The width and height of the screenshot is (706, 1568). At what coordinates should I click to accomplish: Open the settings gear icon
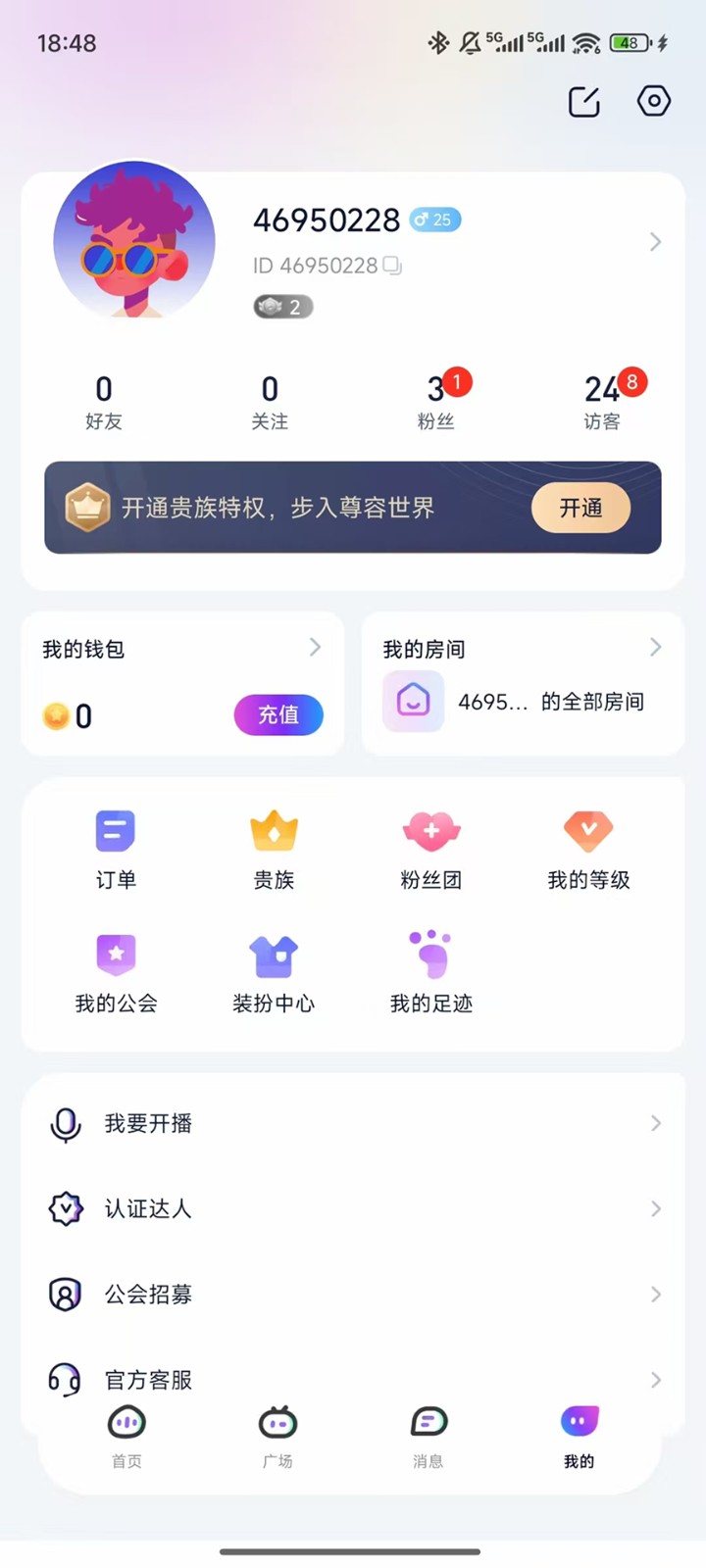653,101
